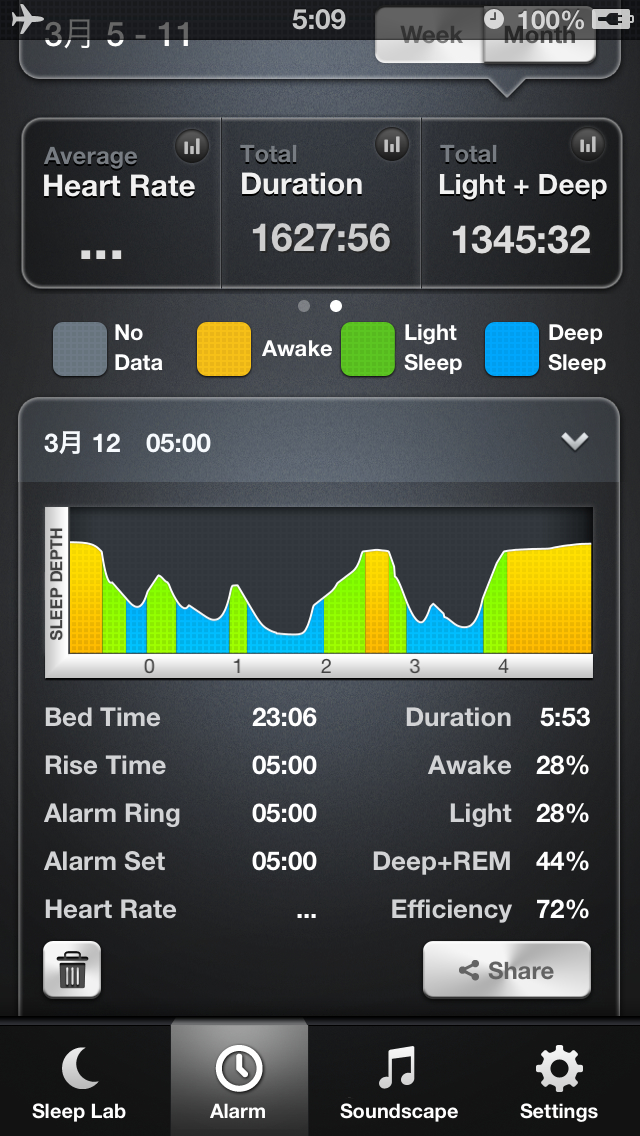Open chart icon for Total Duration
This screenshot has width=640, height=1136.
click(391, 145)
